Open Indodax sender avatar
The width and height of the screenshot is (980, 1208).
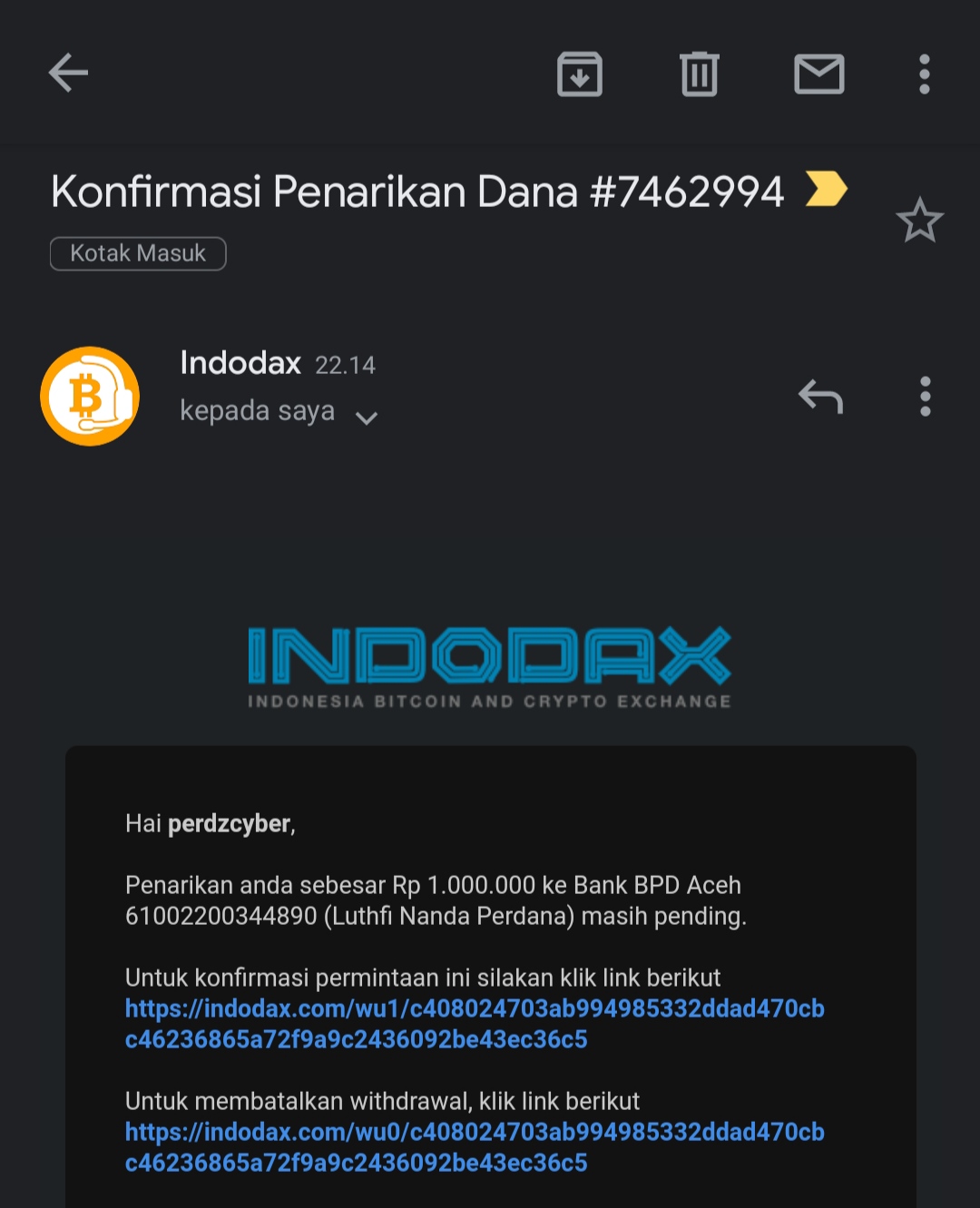[90, 396]
